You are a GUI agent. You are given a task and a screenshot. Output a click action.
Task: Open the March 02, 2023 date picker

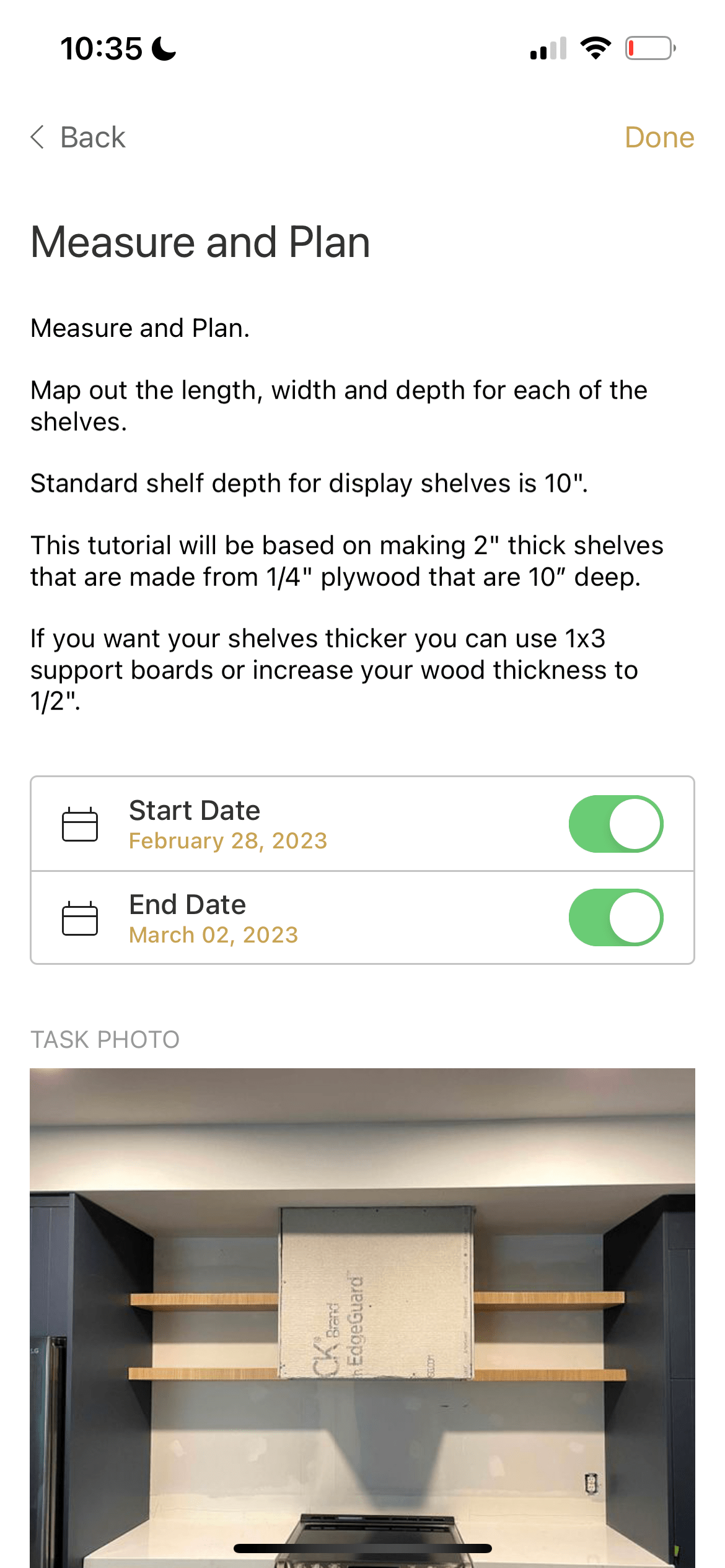click(x=213, y=934)
